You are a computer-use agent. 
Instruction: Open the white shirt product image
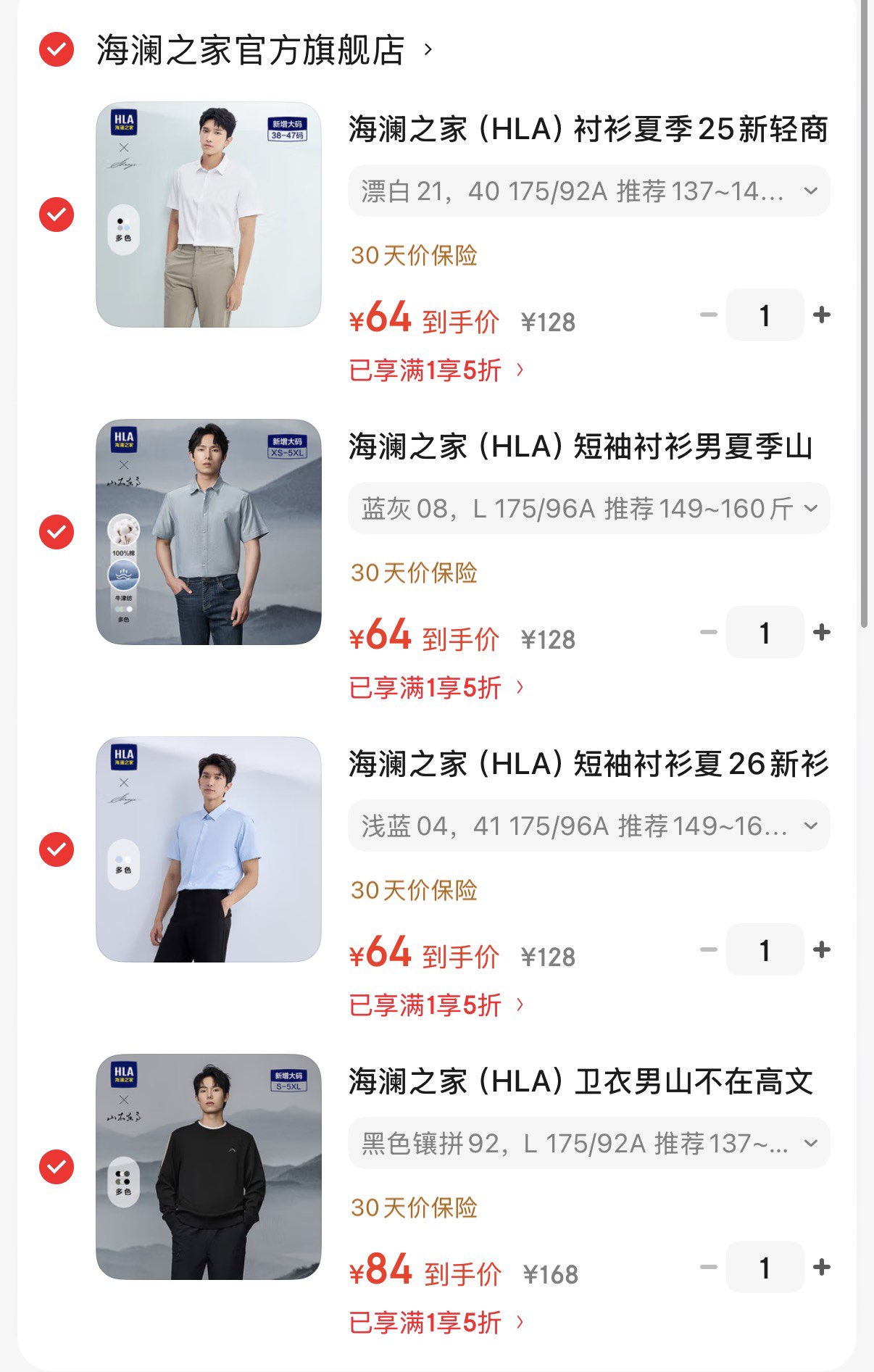tap(209, 215)
